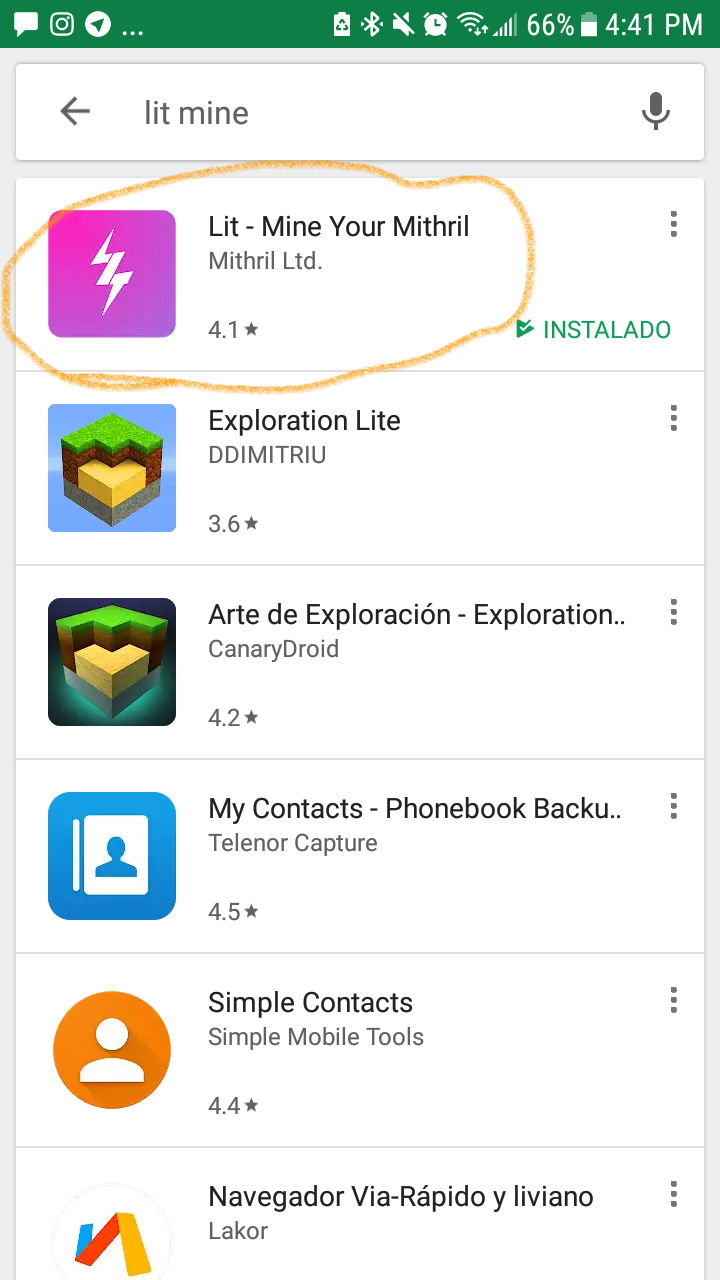Tap the orange Simple Contacts app icon
Image resolution: width=720 pixels, height=1280 pixels.
click(x=111, y=1049)
